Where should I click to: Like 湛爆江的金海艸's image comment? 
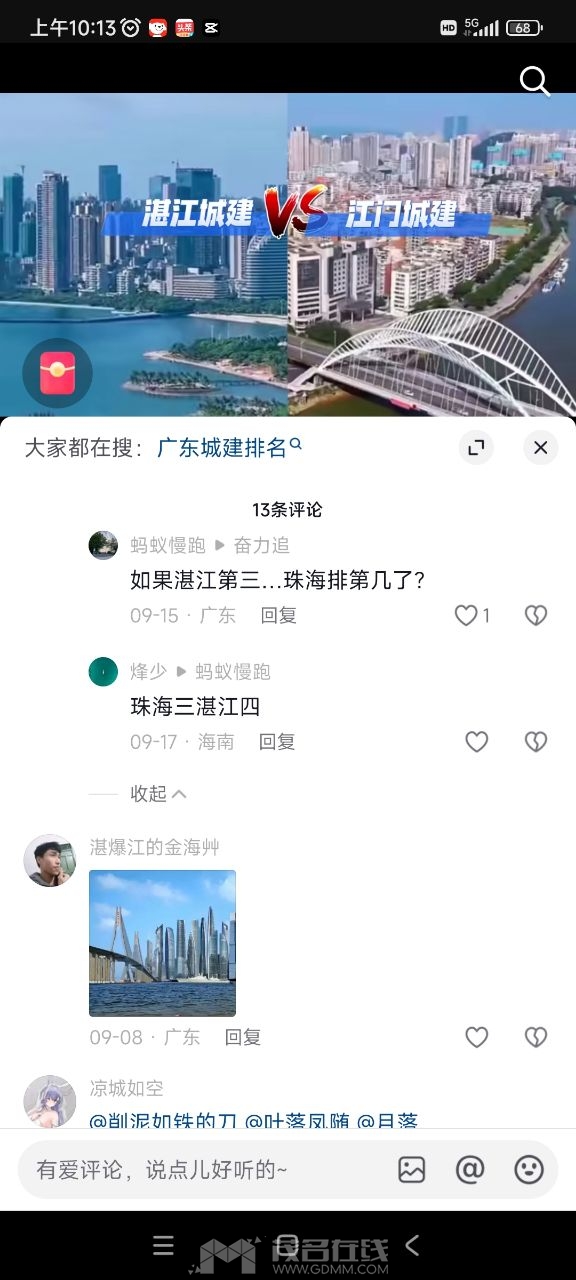click(477, 1037)
